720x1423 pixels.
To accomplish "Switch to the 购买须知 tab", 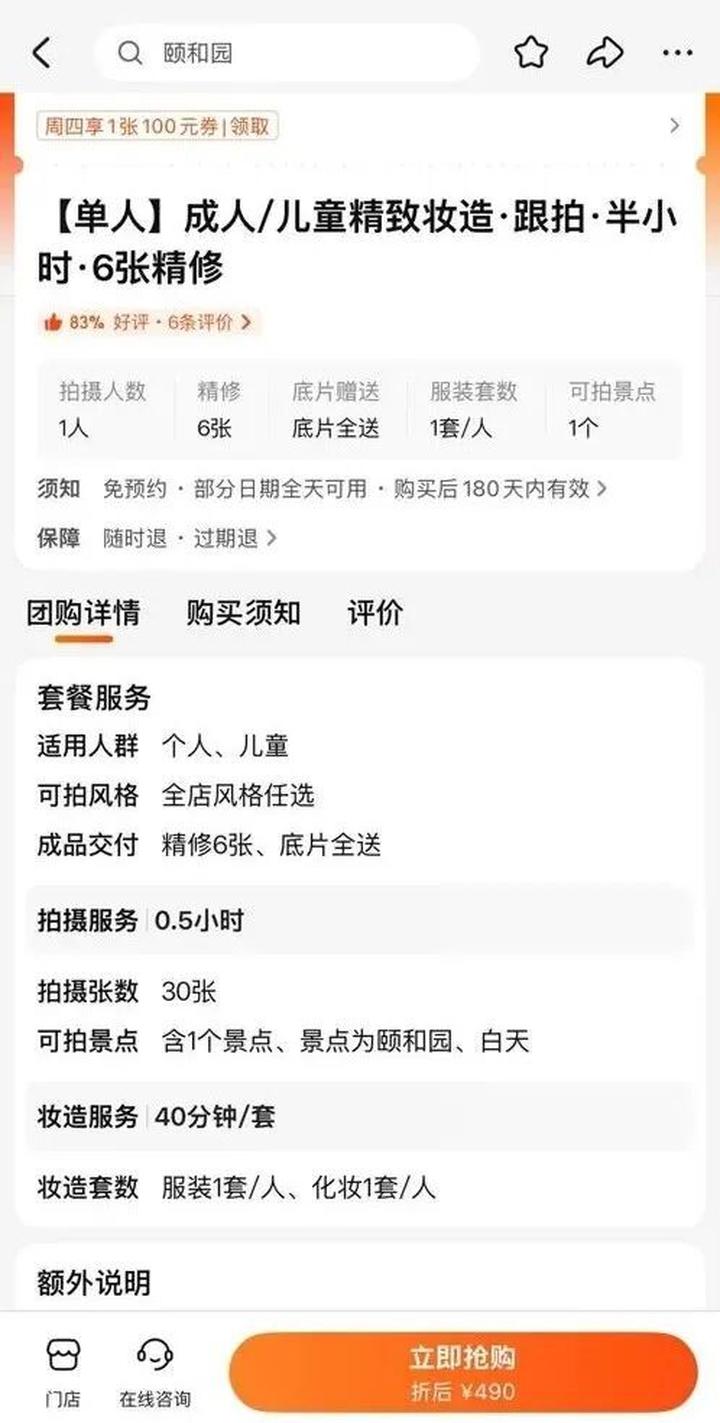I will (243, 613).
